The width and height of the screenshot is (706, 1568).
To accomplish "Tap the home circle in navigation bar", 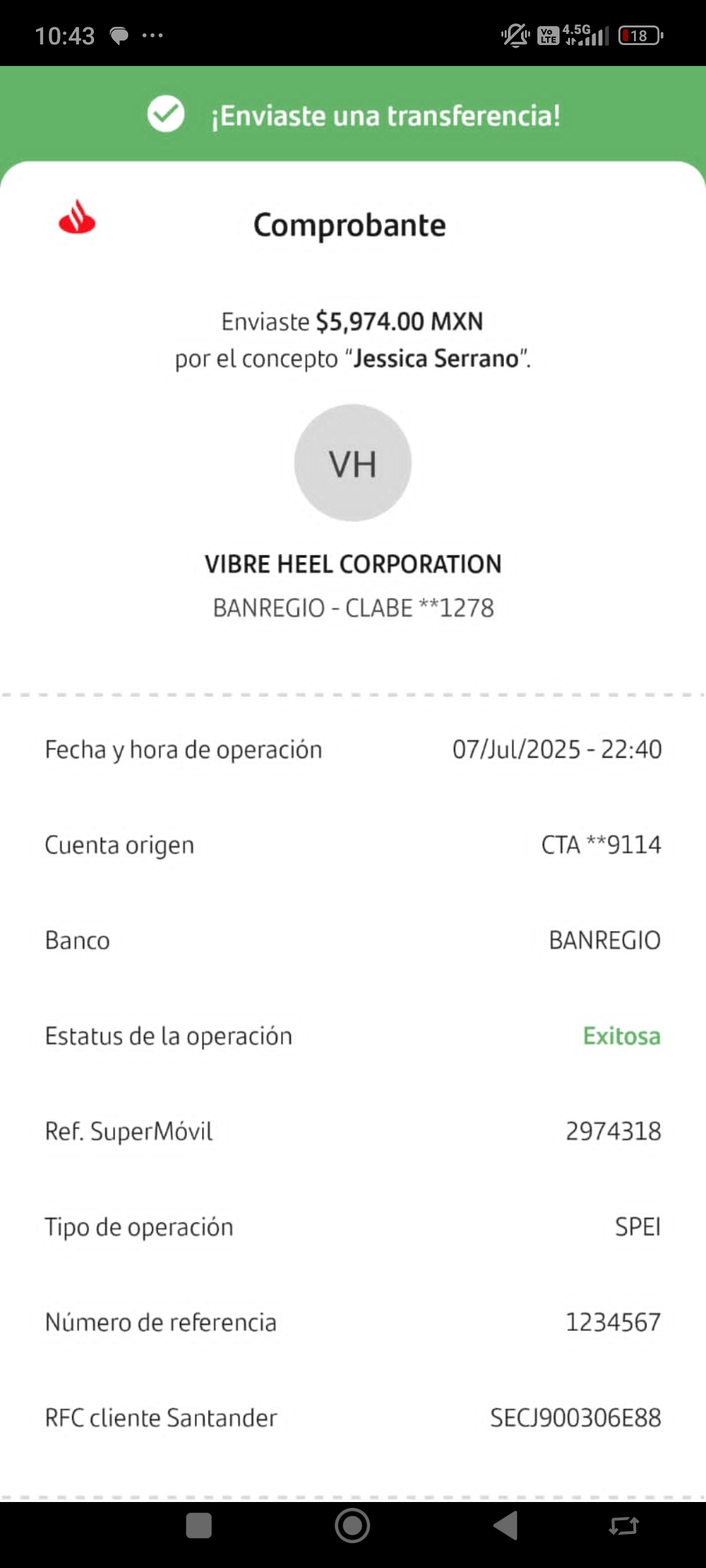I will pos(352,1526).
